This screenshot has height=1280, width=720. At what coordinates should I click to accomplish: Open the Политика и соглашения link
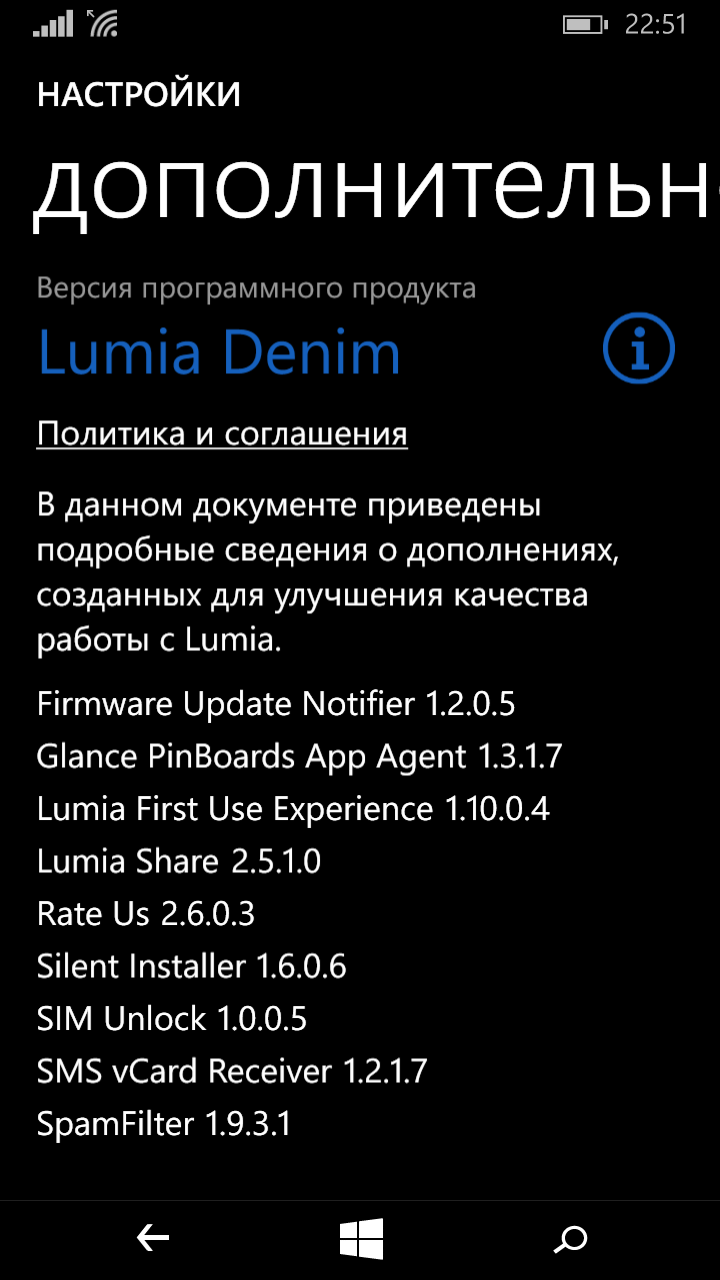pos(222,434)
